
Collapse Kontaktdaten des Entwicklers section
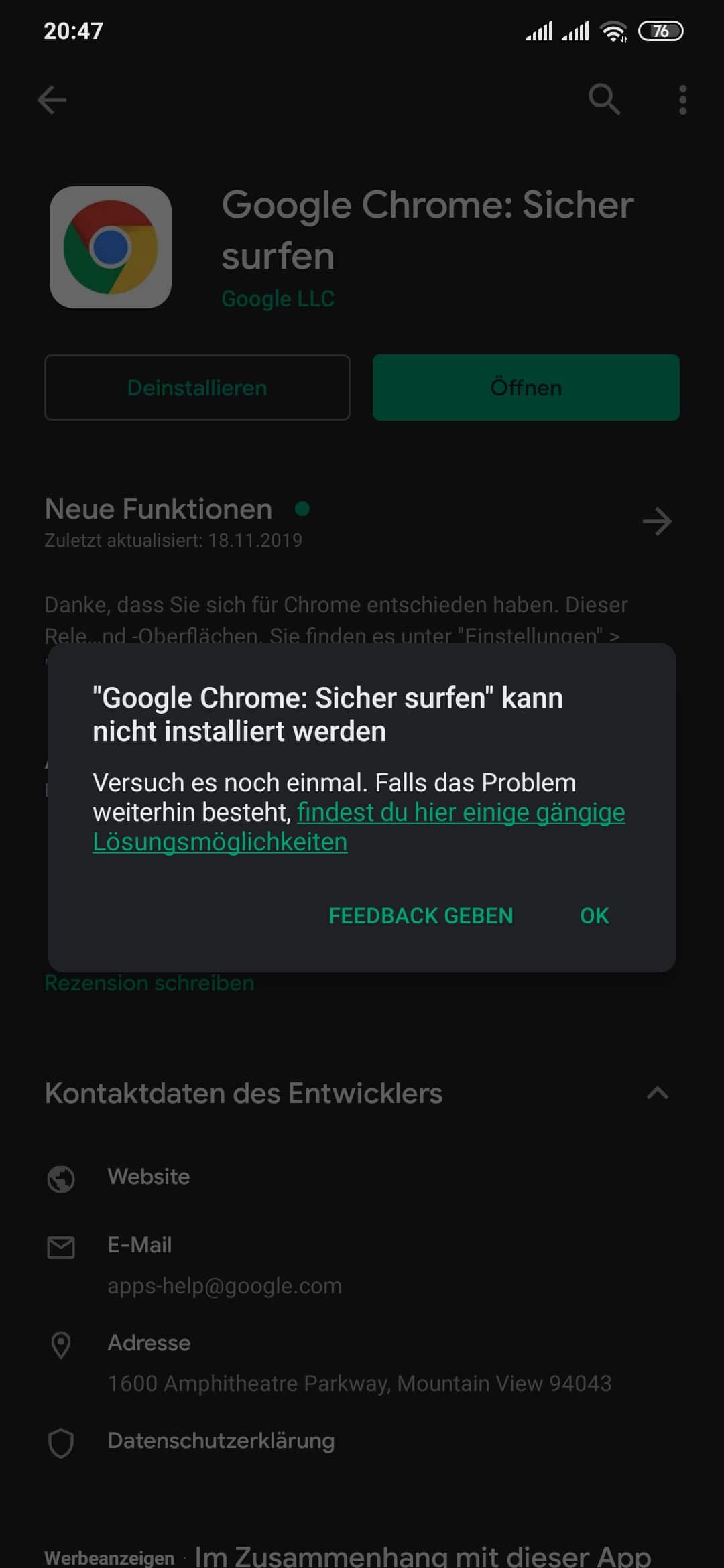click(x=658, y=1093)
